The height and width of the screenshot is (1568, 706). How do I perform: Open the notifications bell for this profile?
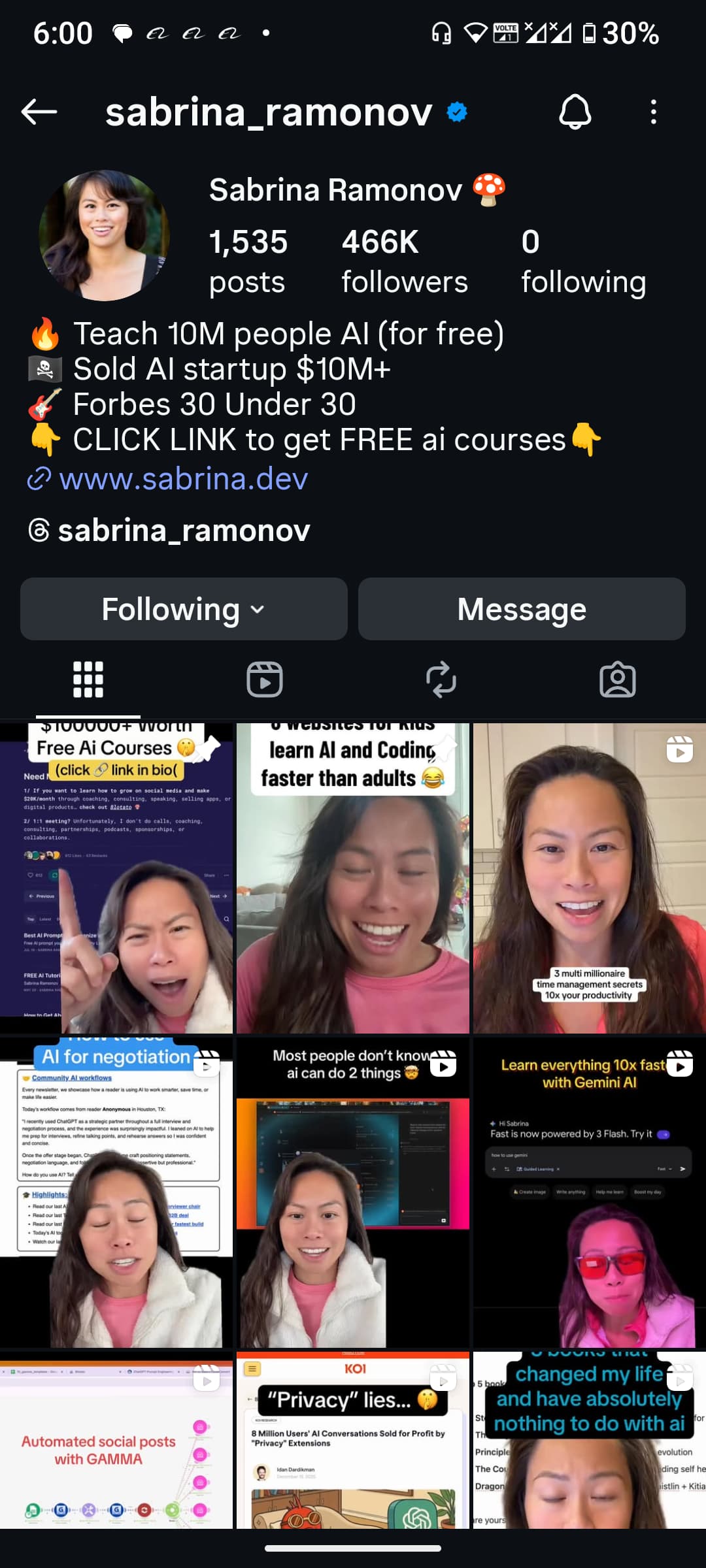pos(575,112)
